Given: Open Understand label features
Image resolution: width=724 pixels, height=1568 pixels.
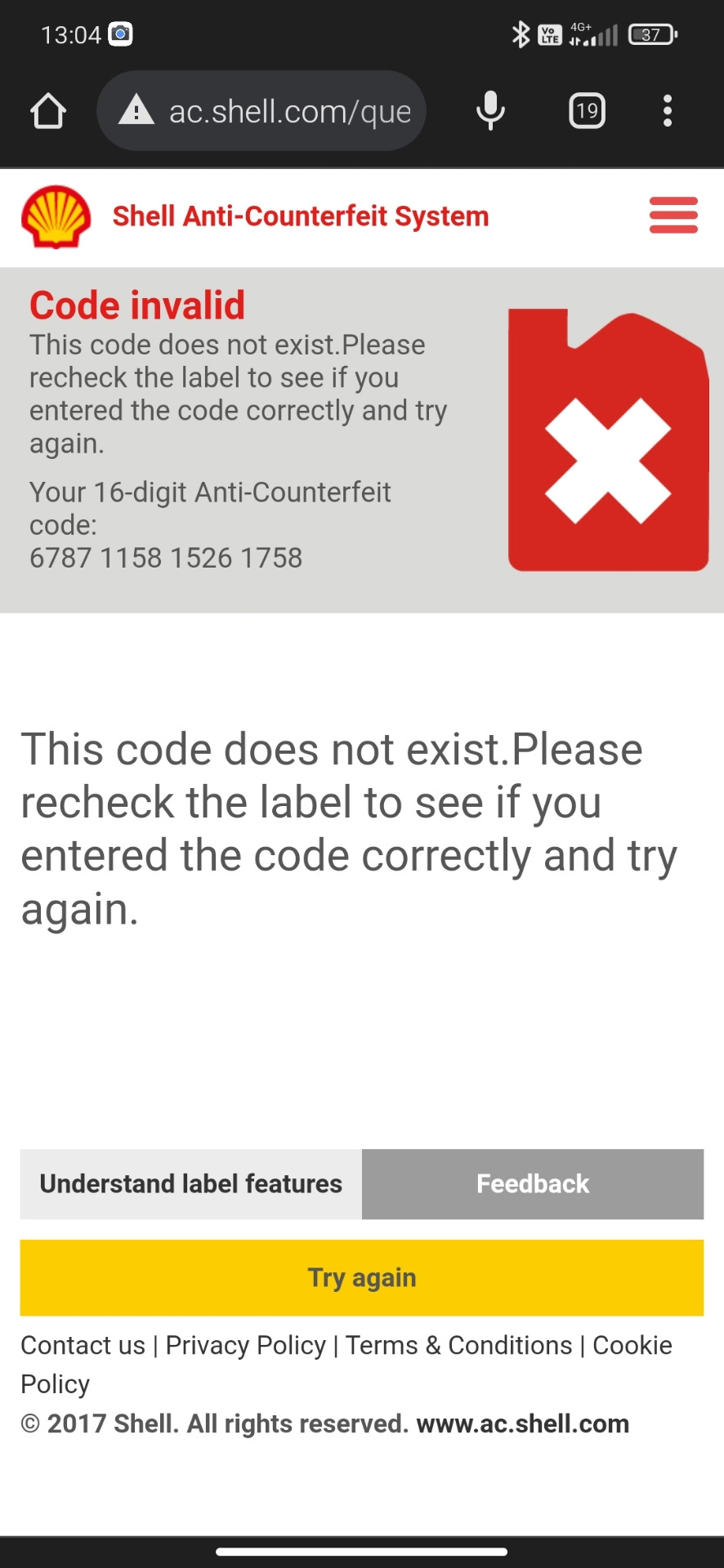Looking at the screenshot, I should (191, 1184).
